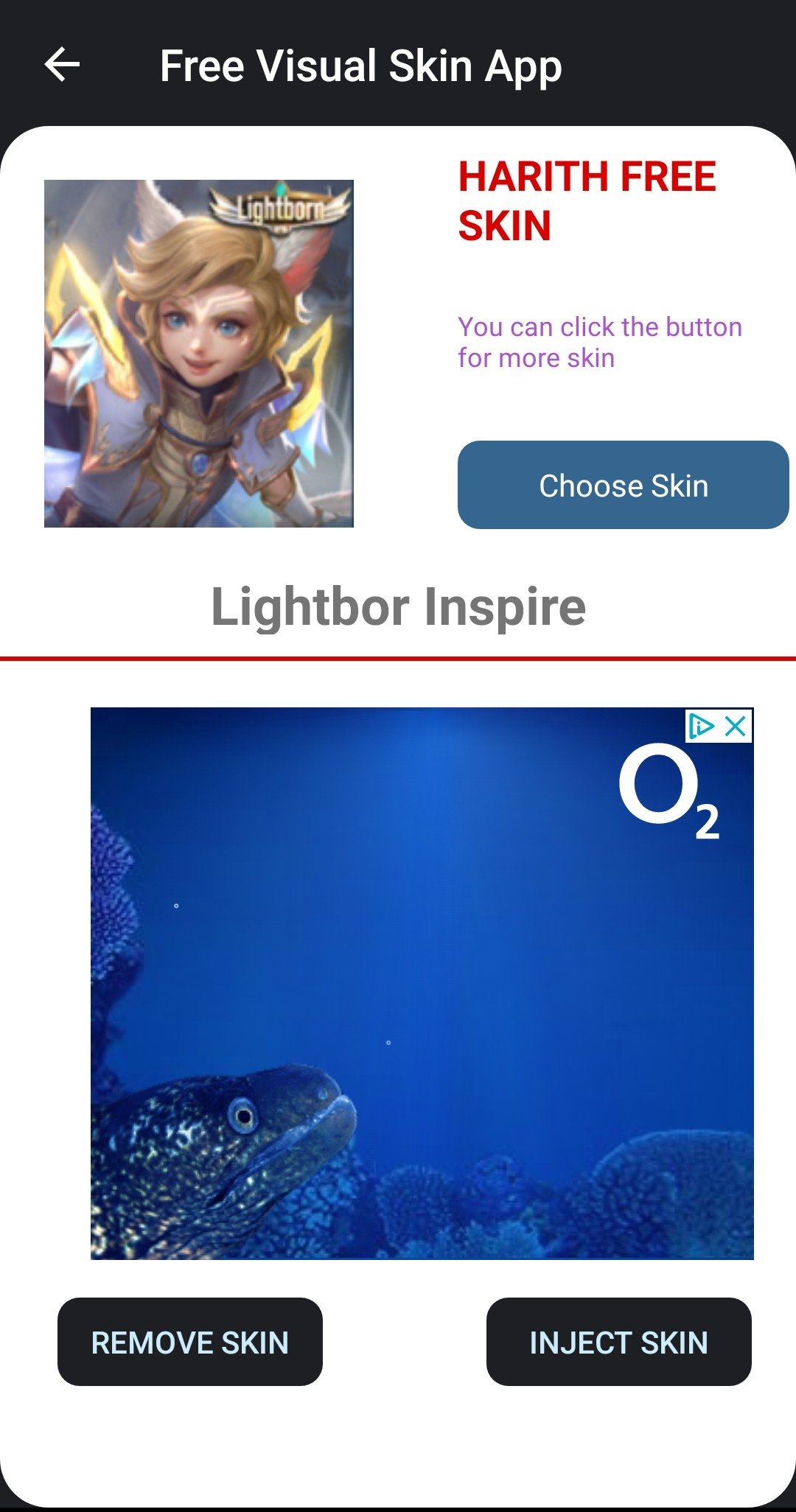Tap the Choose Skin button

(x=623, y=485)
